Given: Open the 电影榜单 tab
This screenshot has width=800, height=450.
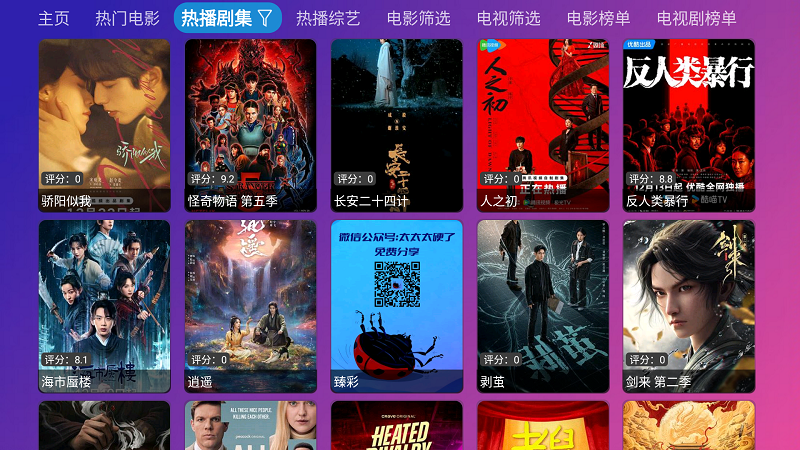Looking at the screenshot, I should (598, 18).
